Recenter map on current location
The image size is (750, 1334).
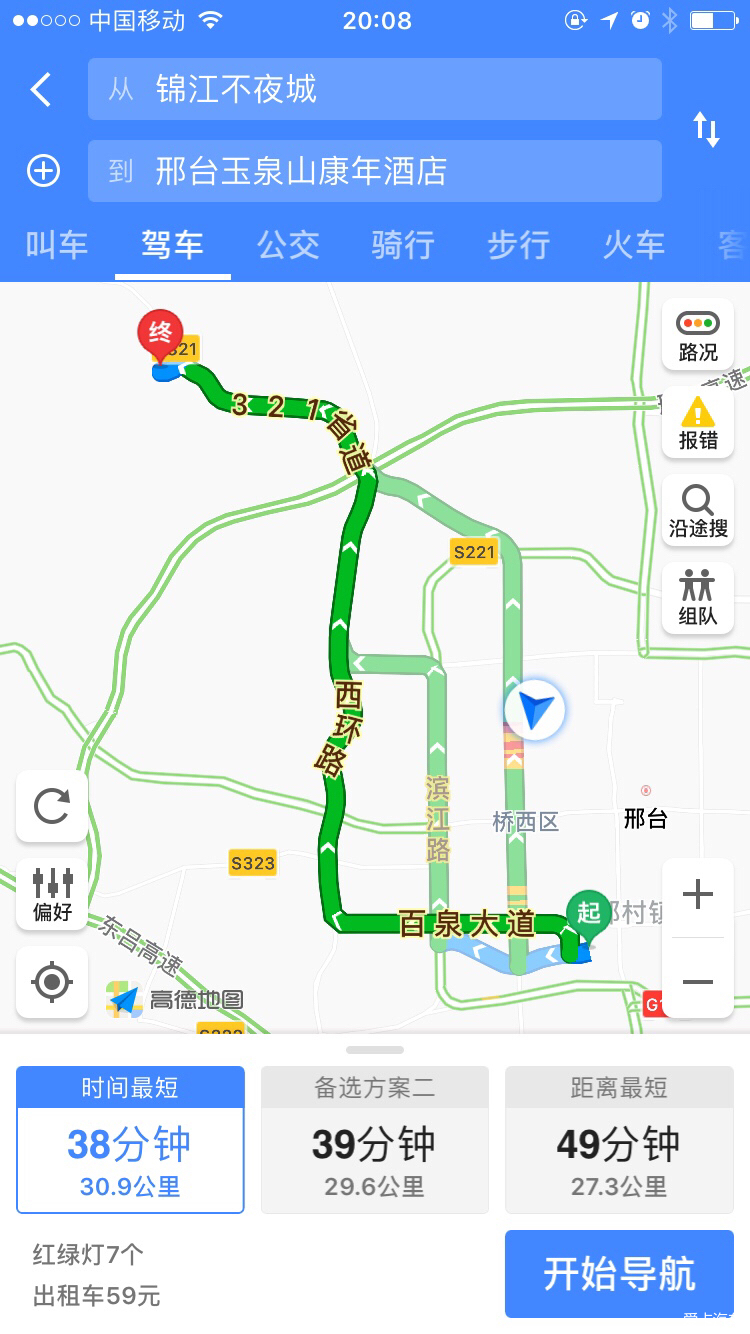pos(52,982)
